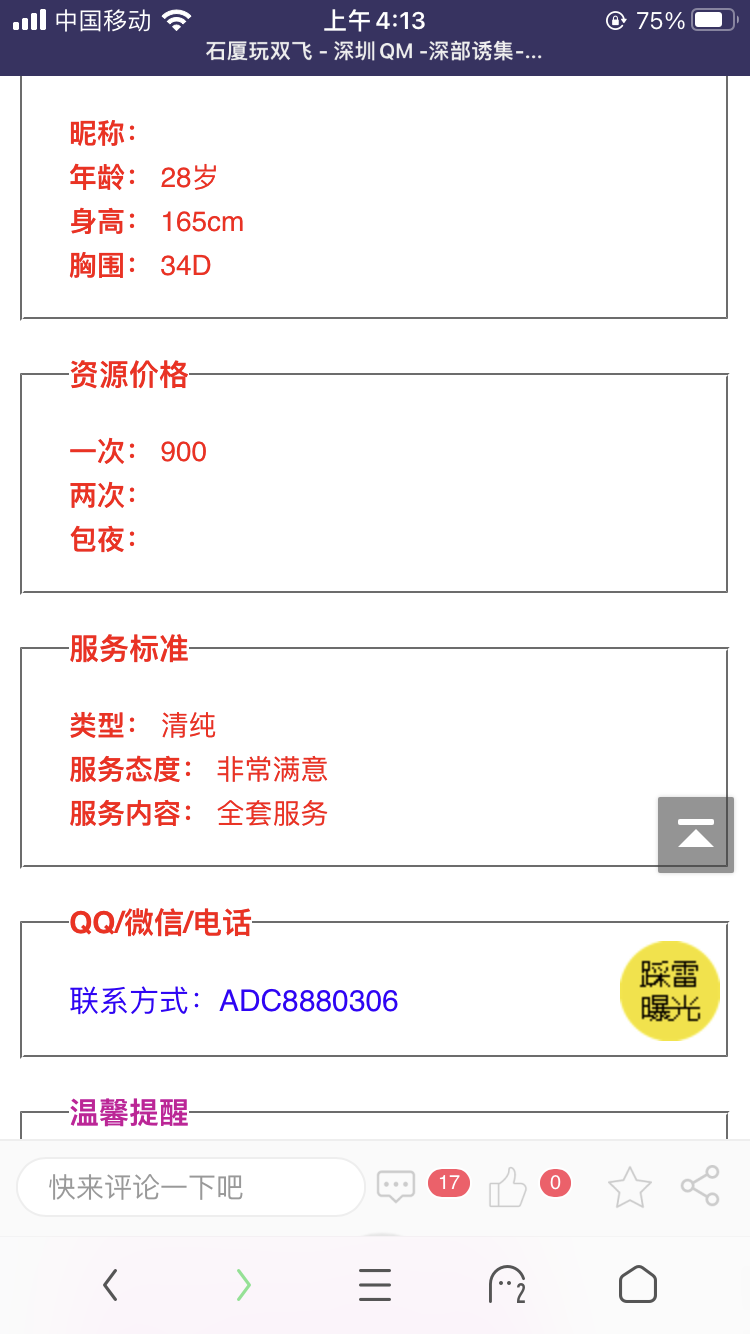This screenshot has width=750, height=1334.
Task: Bookmark the page with the star
Action: 630,1187
